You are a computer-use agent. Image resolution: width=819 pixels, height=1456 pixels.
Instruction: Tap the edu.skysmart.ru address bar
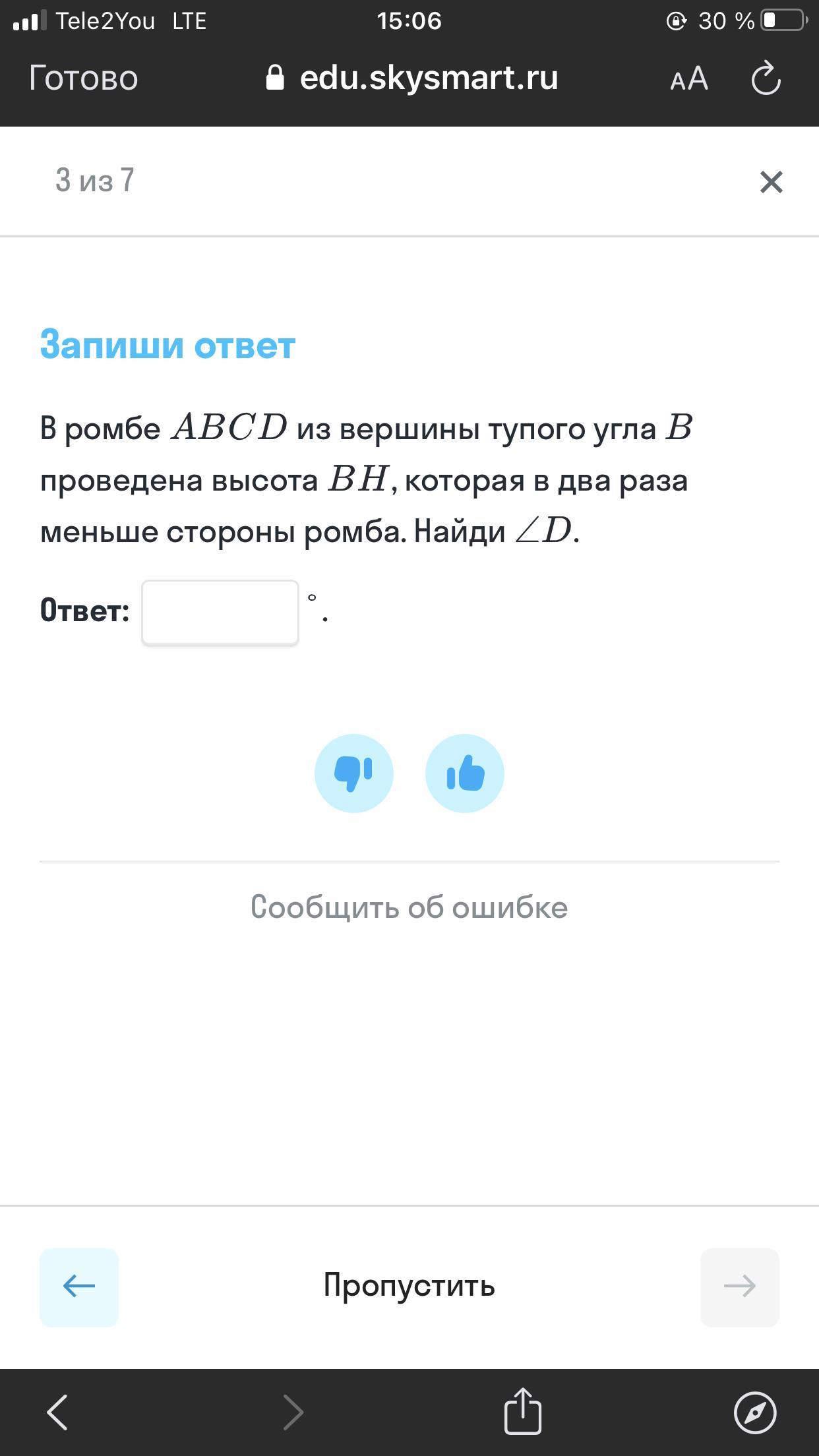(x=412, y=78)
